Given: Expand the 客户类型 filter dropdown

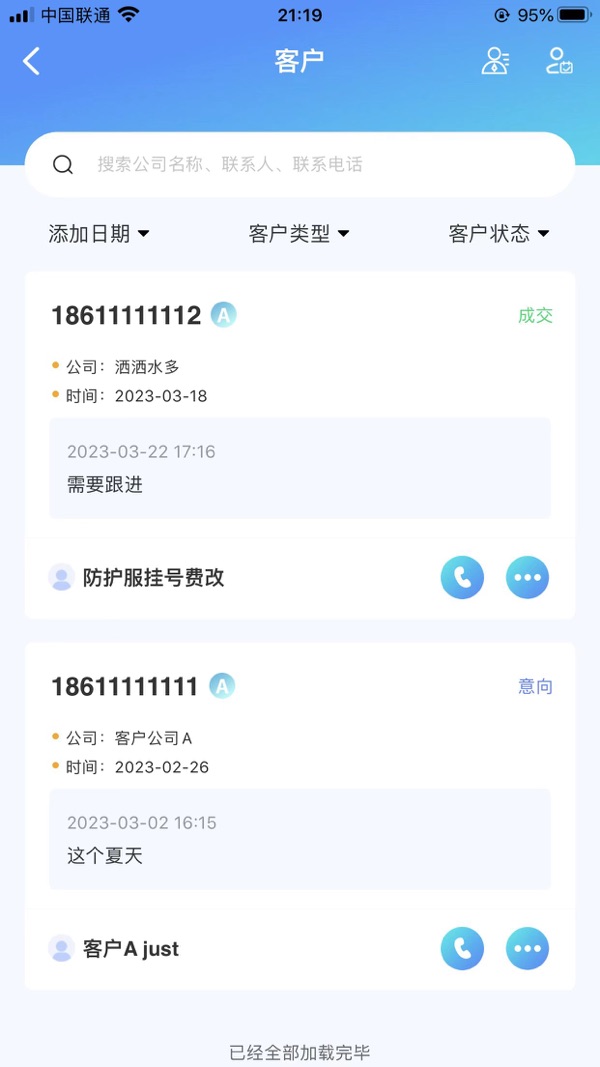Looking at the screenshot, I should [299, 234].
